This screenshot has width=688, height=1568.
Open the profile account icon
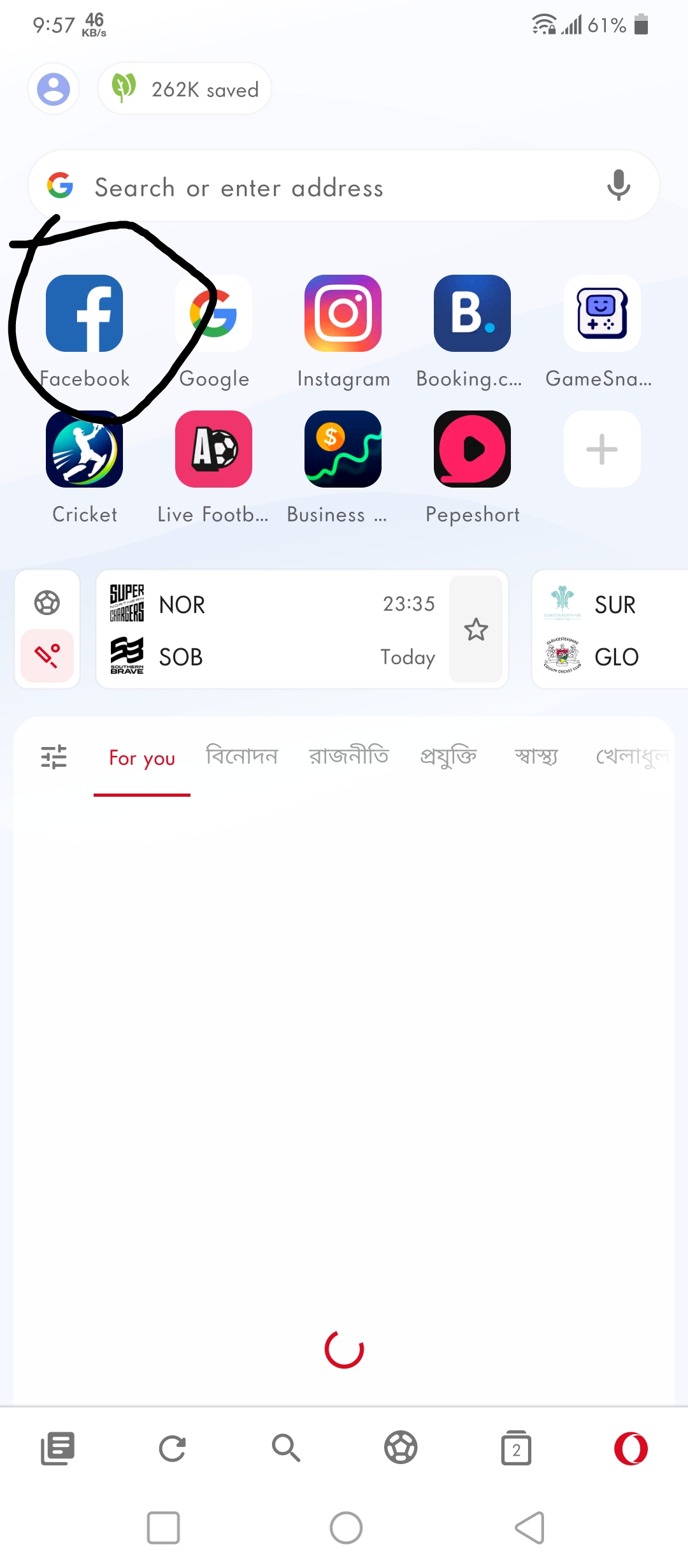54,89
